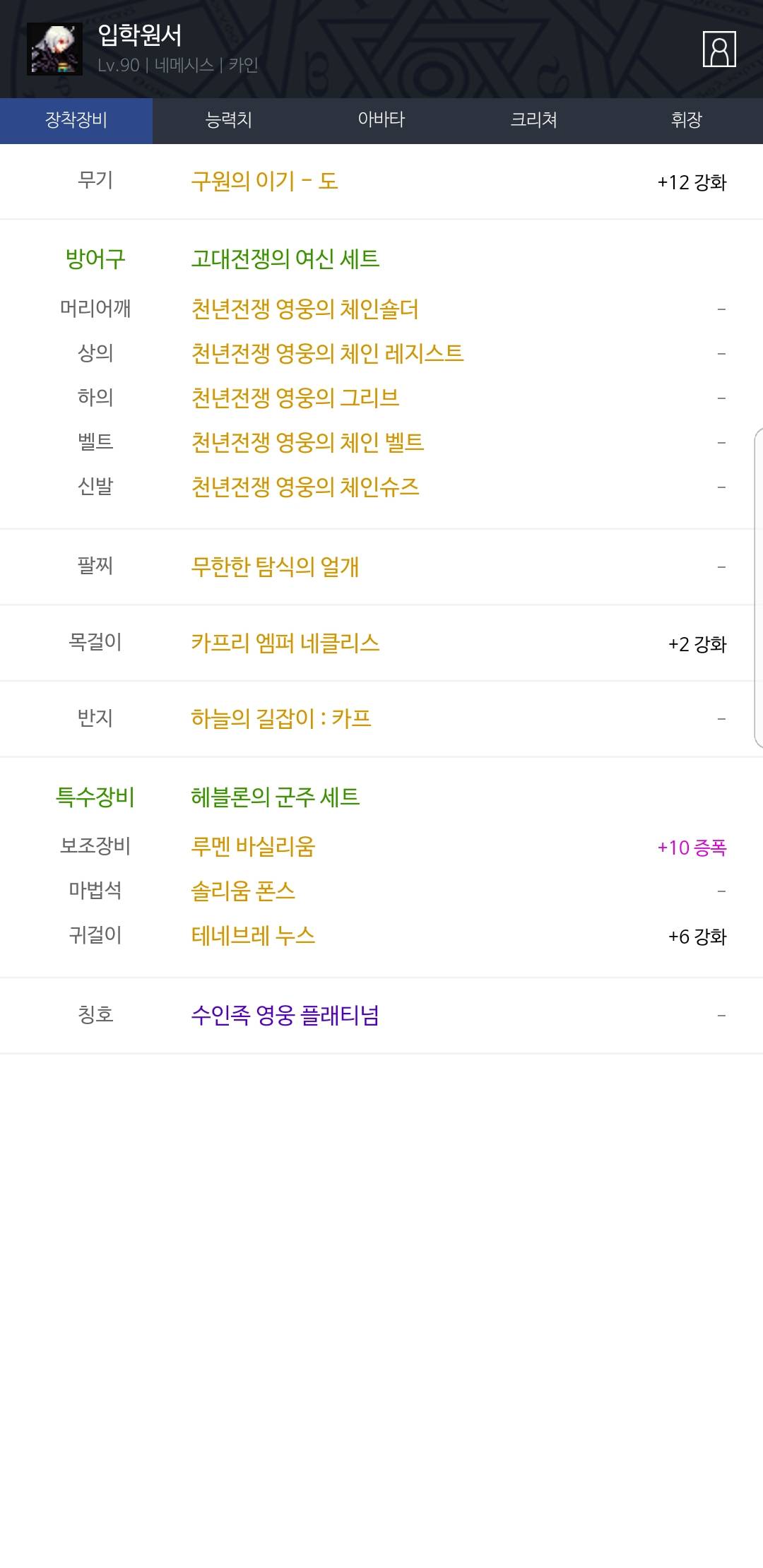Open title 수인족 영웅 플래티넘
Screen dimensions: 763x1568
tap(285, 1016)
